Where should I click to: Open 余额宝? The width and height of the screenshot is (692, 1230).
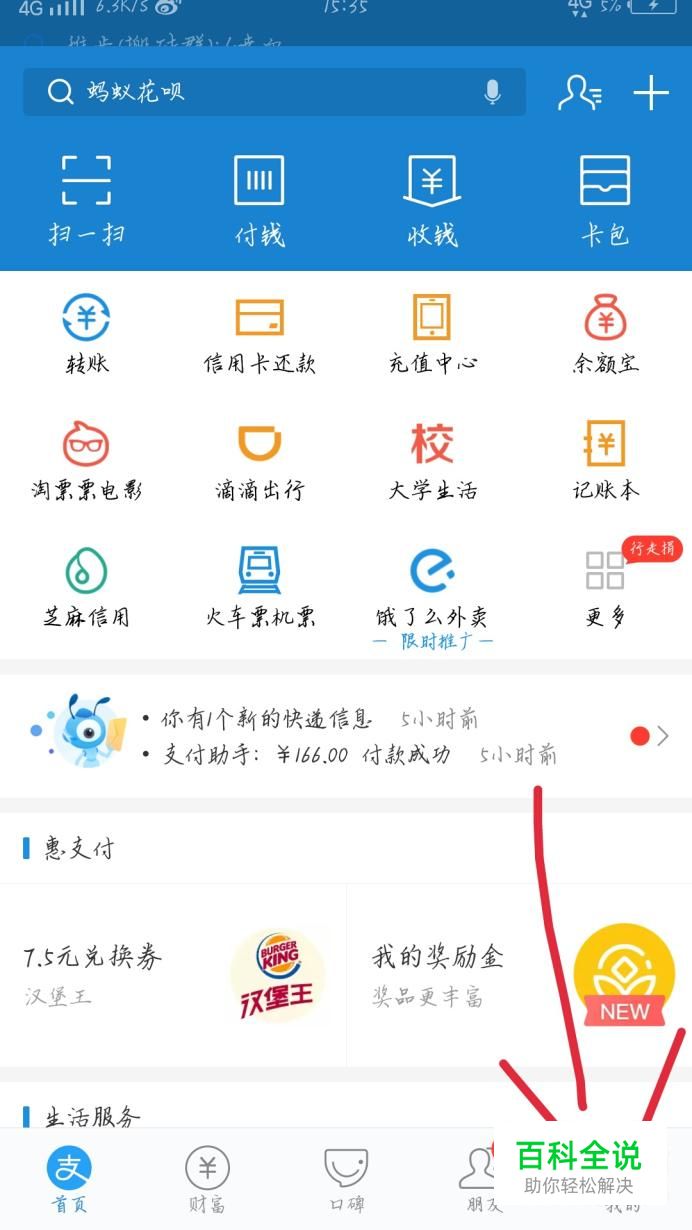click(x=605, y=334)
